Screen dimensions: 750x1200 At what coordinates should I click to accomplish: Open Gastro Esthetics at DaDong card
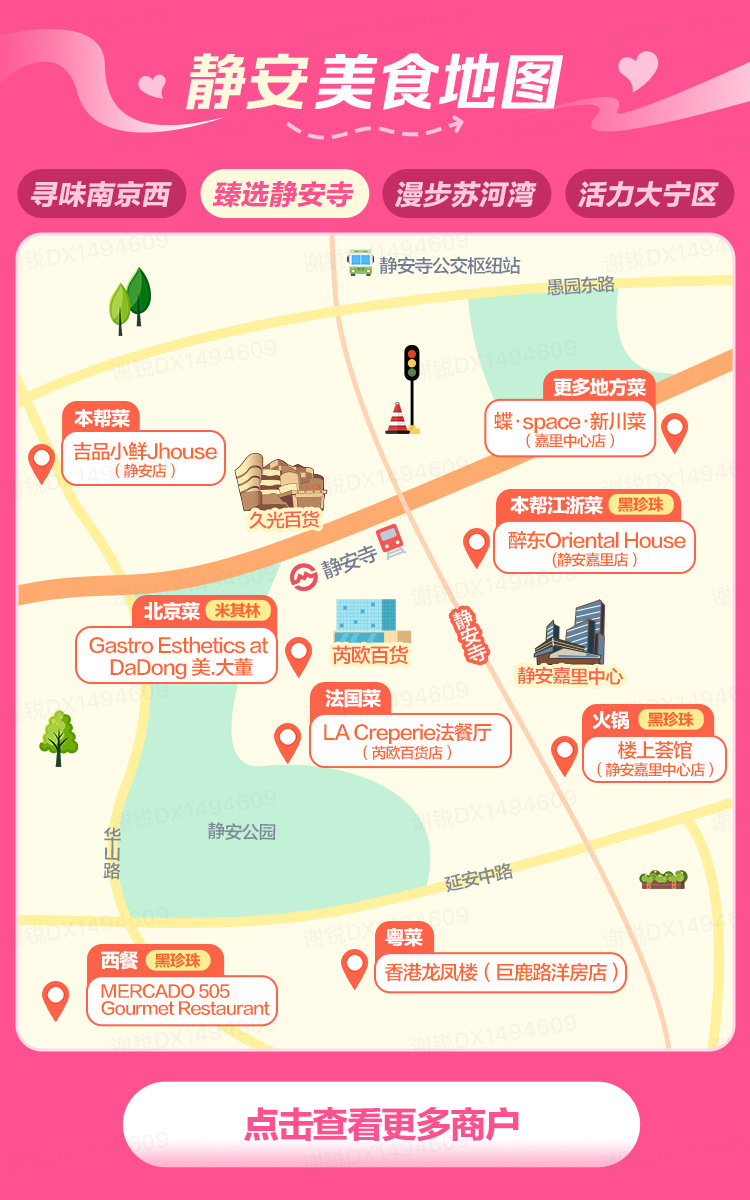tap(177, 656)
